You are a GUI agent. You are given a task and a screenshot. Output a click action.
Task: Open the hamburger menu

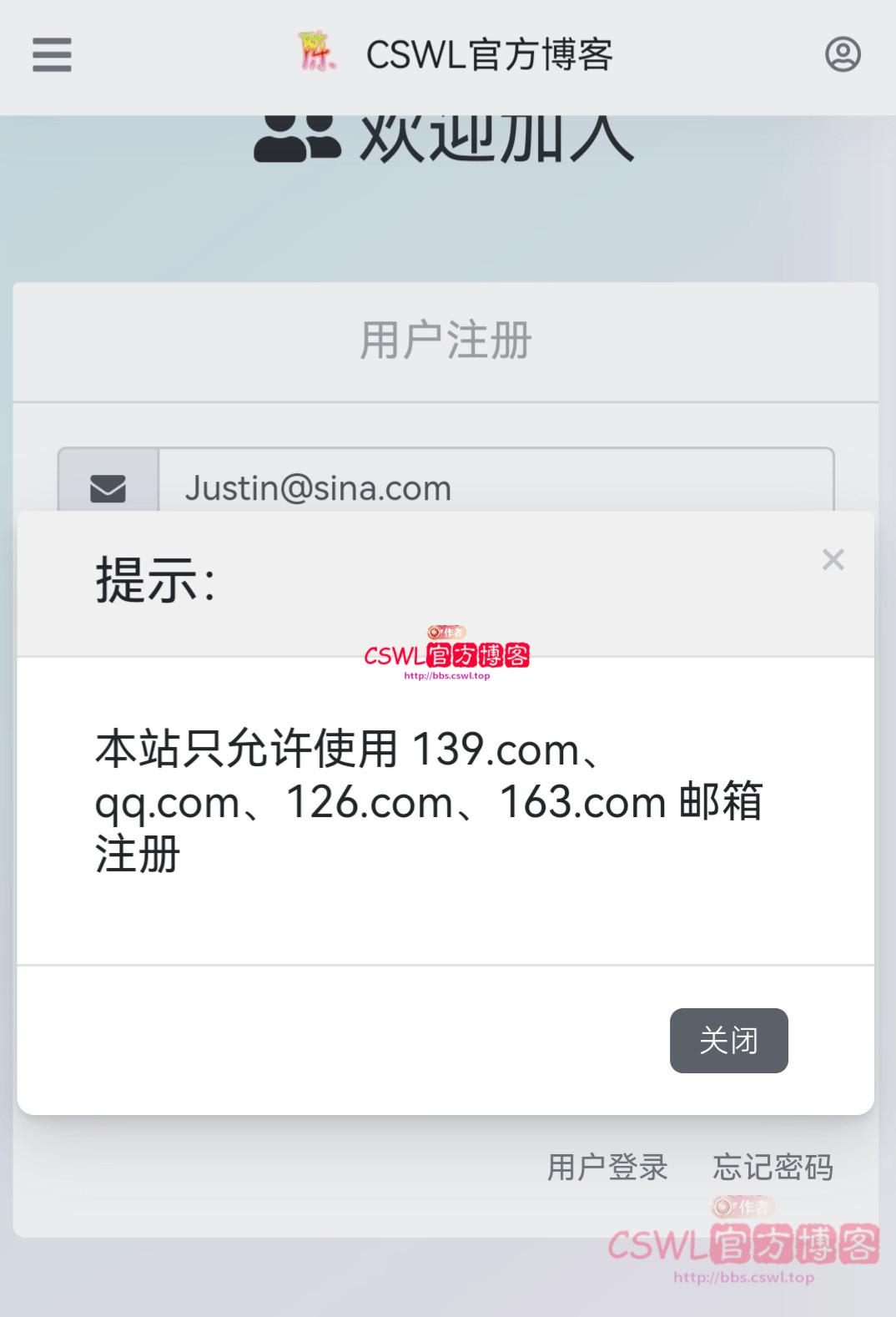52,55
